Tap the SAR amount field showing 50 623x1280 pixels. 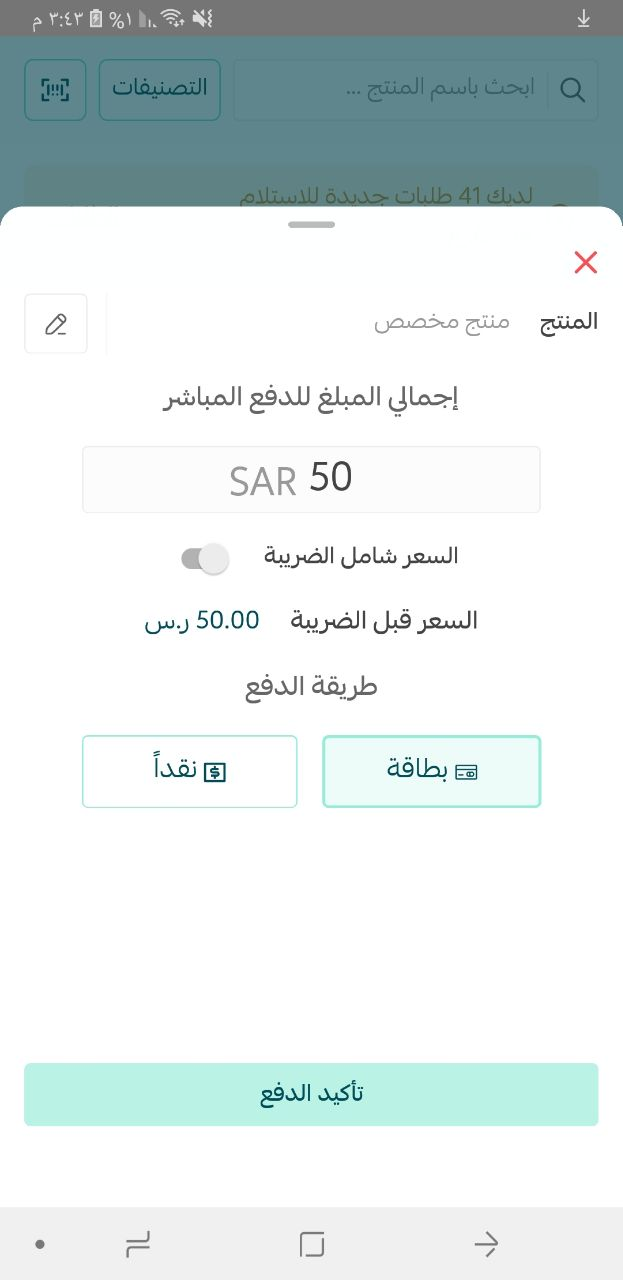point(311,480)
